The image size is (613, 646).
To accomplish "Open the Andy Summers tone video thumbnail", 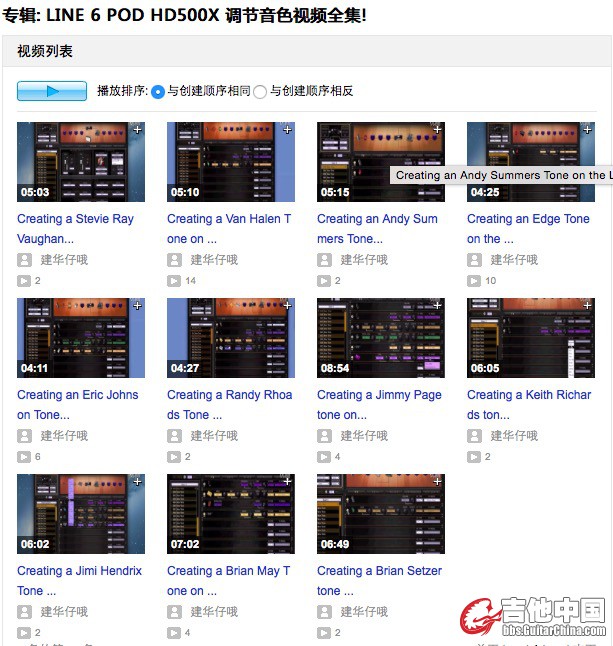I will [380, 162].
